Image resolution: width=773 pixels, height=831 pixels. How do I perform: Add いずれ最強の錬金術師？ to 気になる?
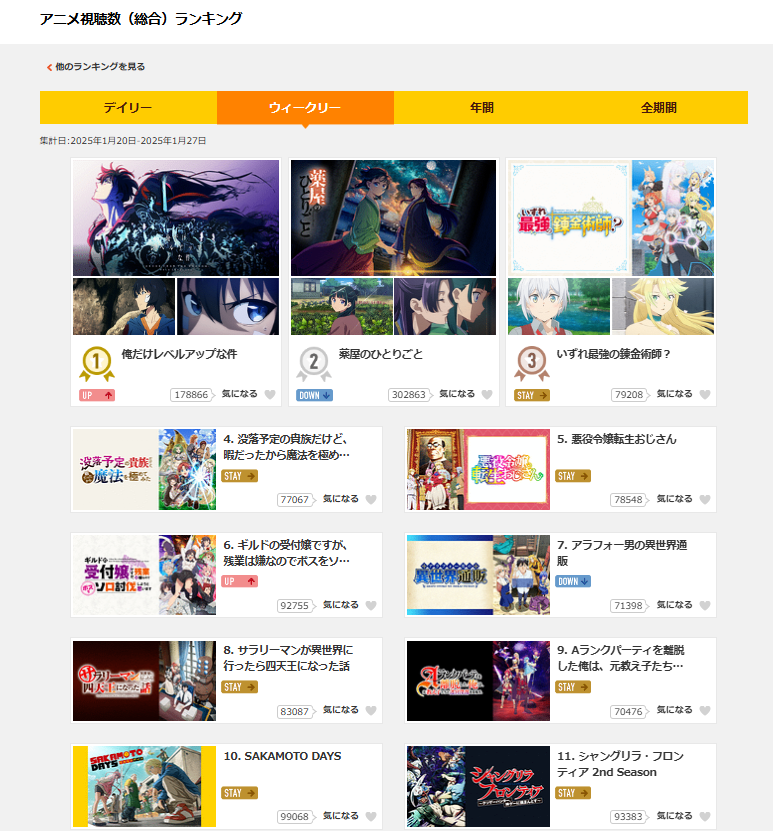704,395
